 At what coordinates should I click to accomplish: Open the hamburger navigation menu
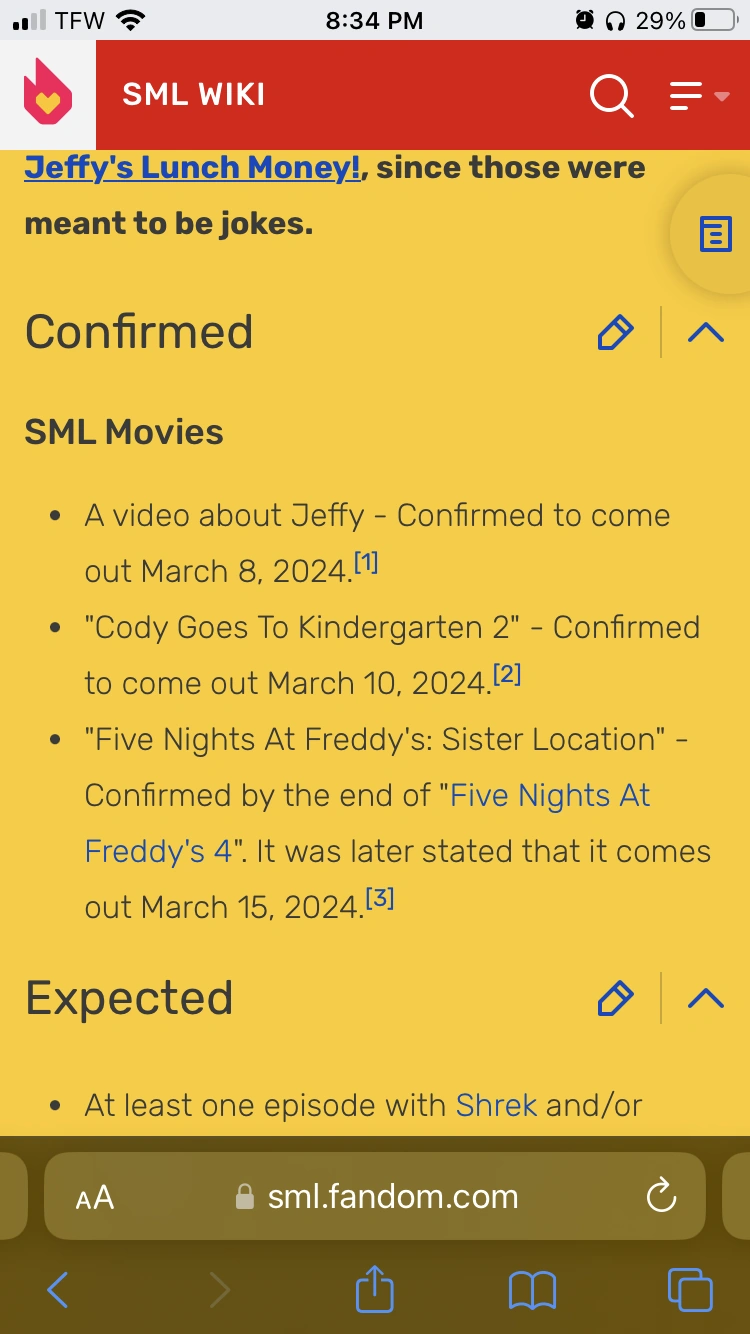point(686,95)
